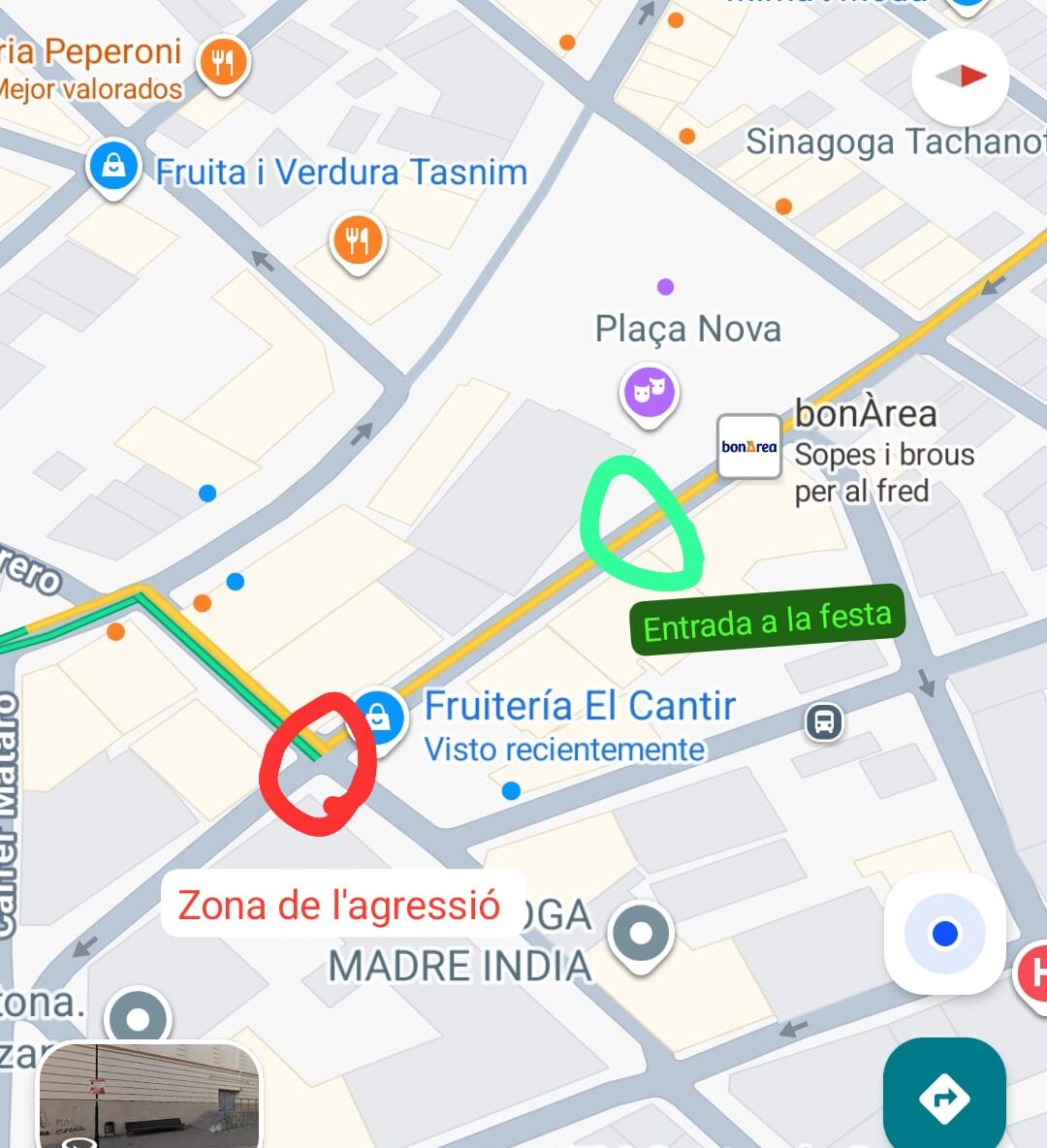Select the bus stop icon
This screenshot has height=1148, width=1047.
coord(824,722)
